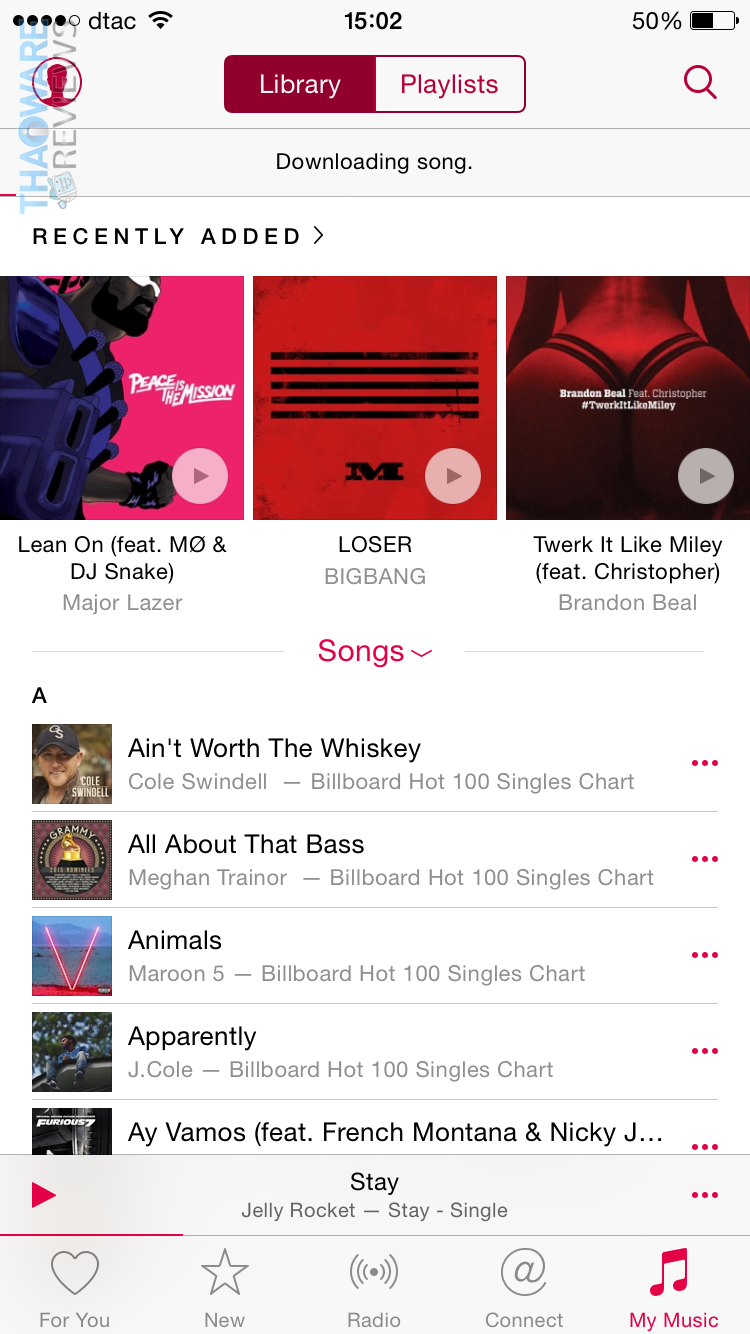Image resolution: width=750 pixels, height=1334 pixels.
Task: Open the search magnifier icon
Action: pyautogui.click(x=700, y=83)
